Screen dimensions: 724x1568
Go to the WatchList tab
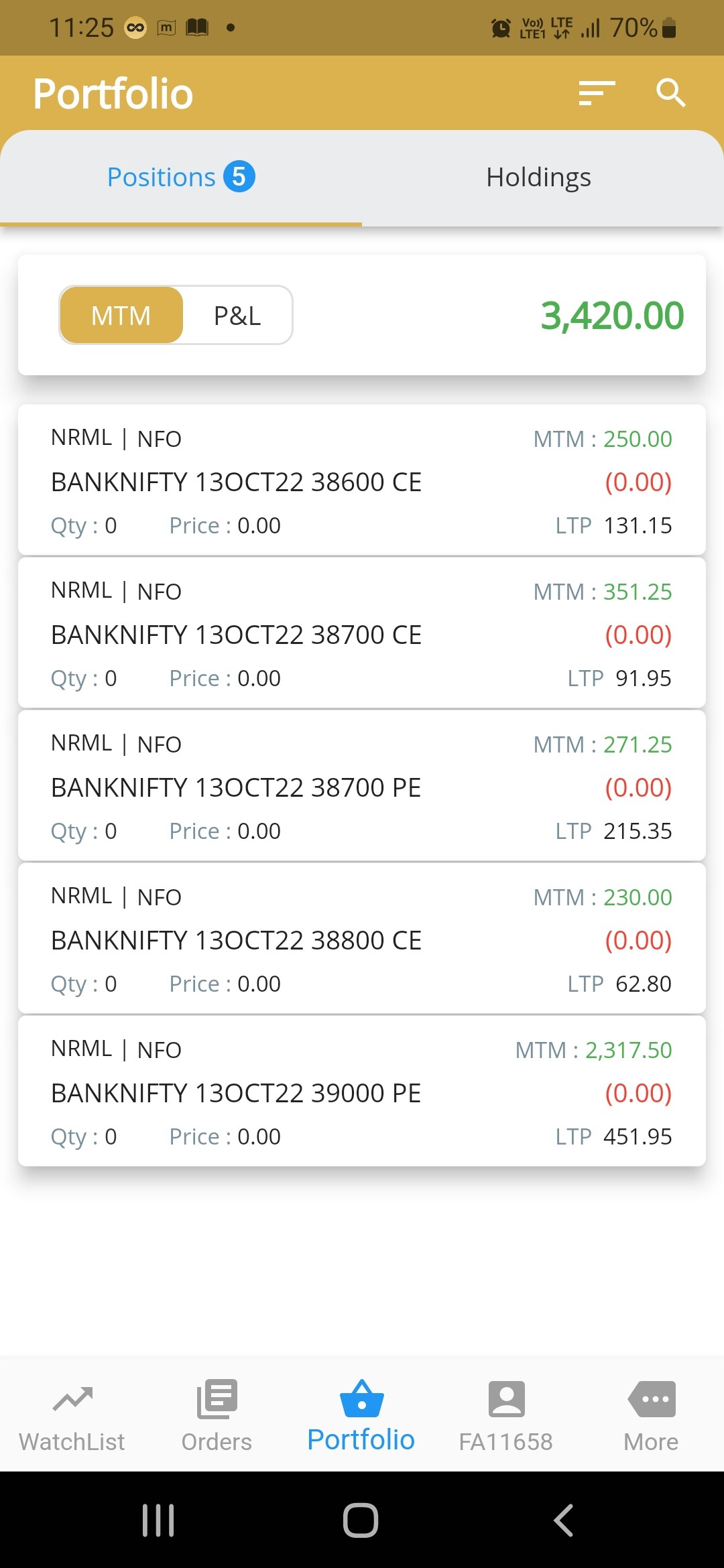(72, 1415)
